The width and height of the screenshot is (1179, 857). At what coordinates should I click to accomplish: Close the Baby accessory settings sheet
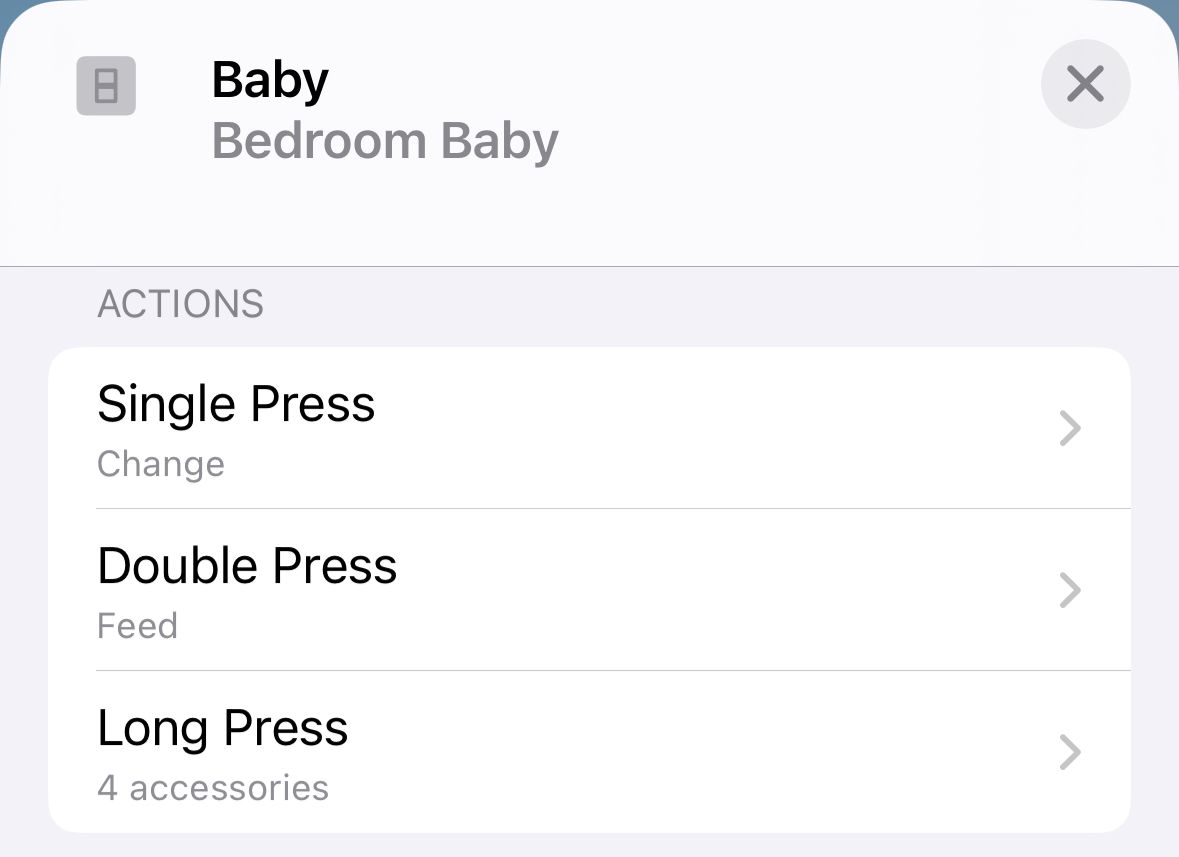1085,84
